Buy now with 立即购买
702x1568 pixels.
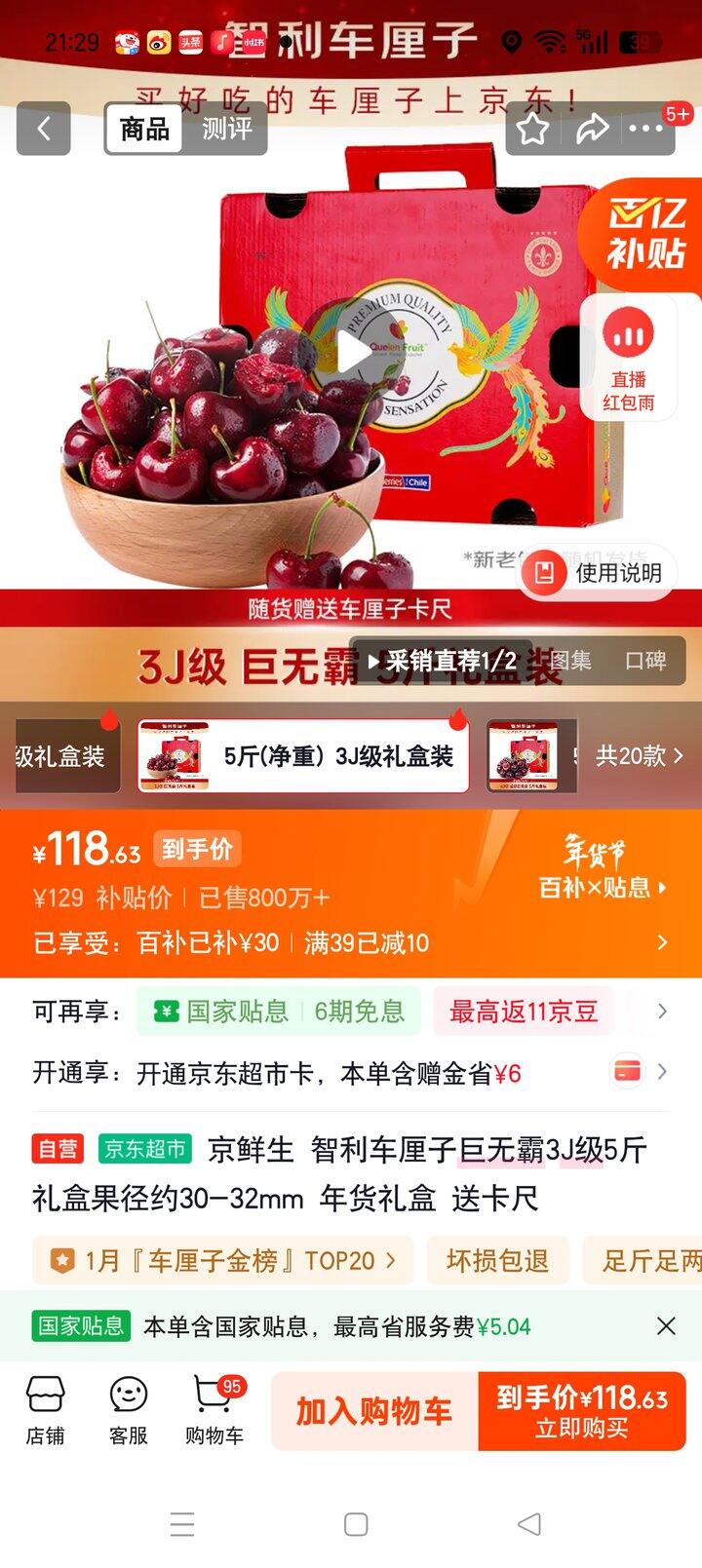(582, 1411)
